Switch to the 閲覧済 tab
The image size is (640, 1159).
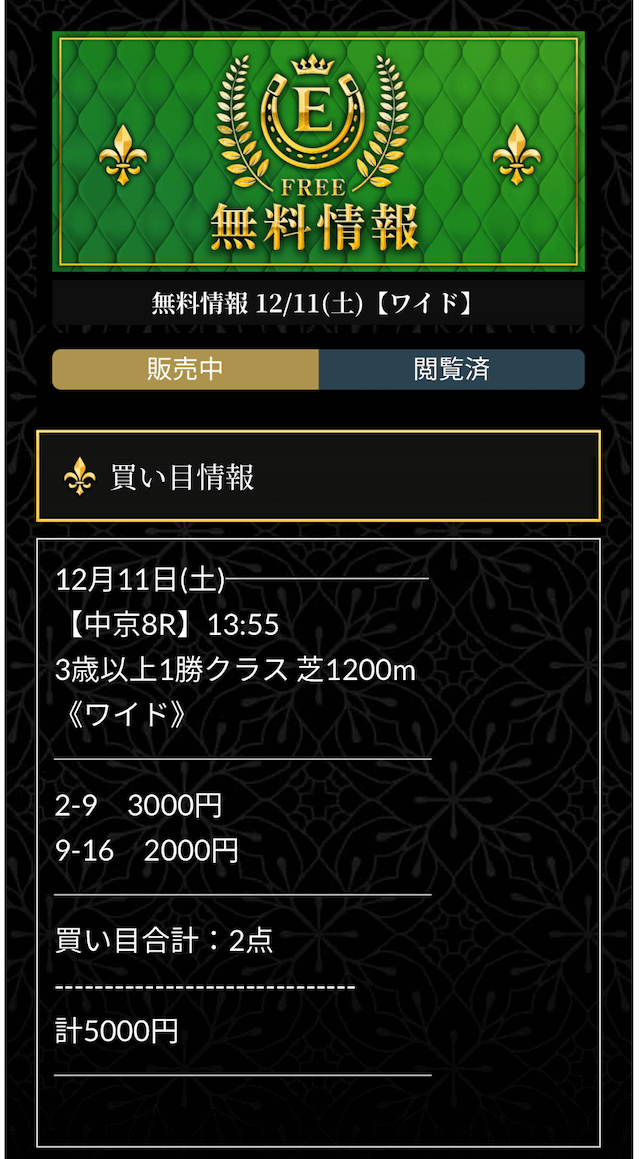451,369
